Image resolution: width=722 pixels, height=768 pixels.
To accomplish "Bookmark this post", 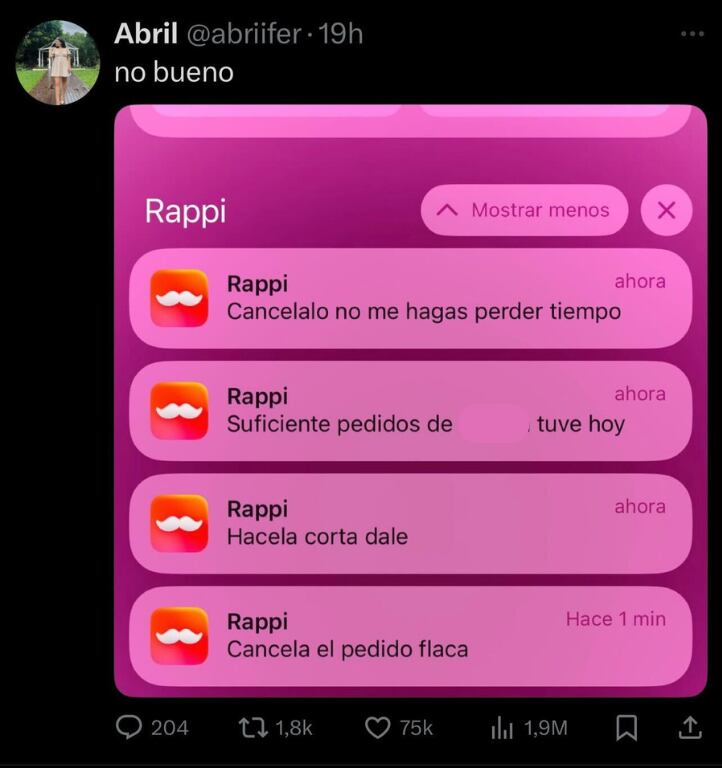I will tap(626, 728).
